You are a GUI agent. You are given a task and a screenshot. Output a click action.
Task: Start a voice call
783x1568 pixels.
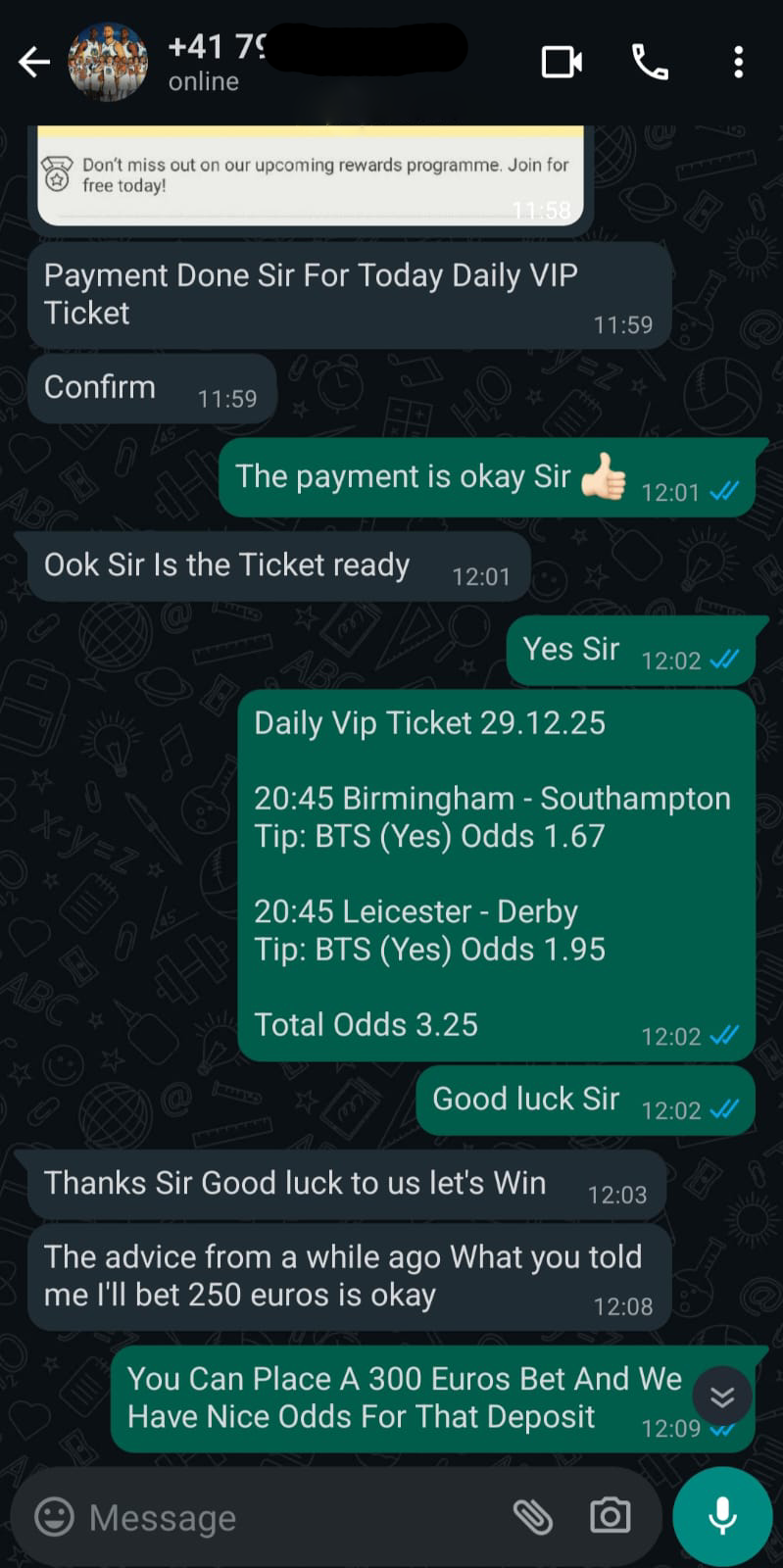[650, 63]
